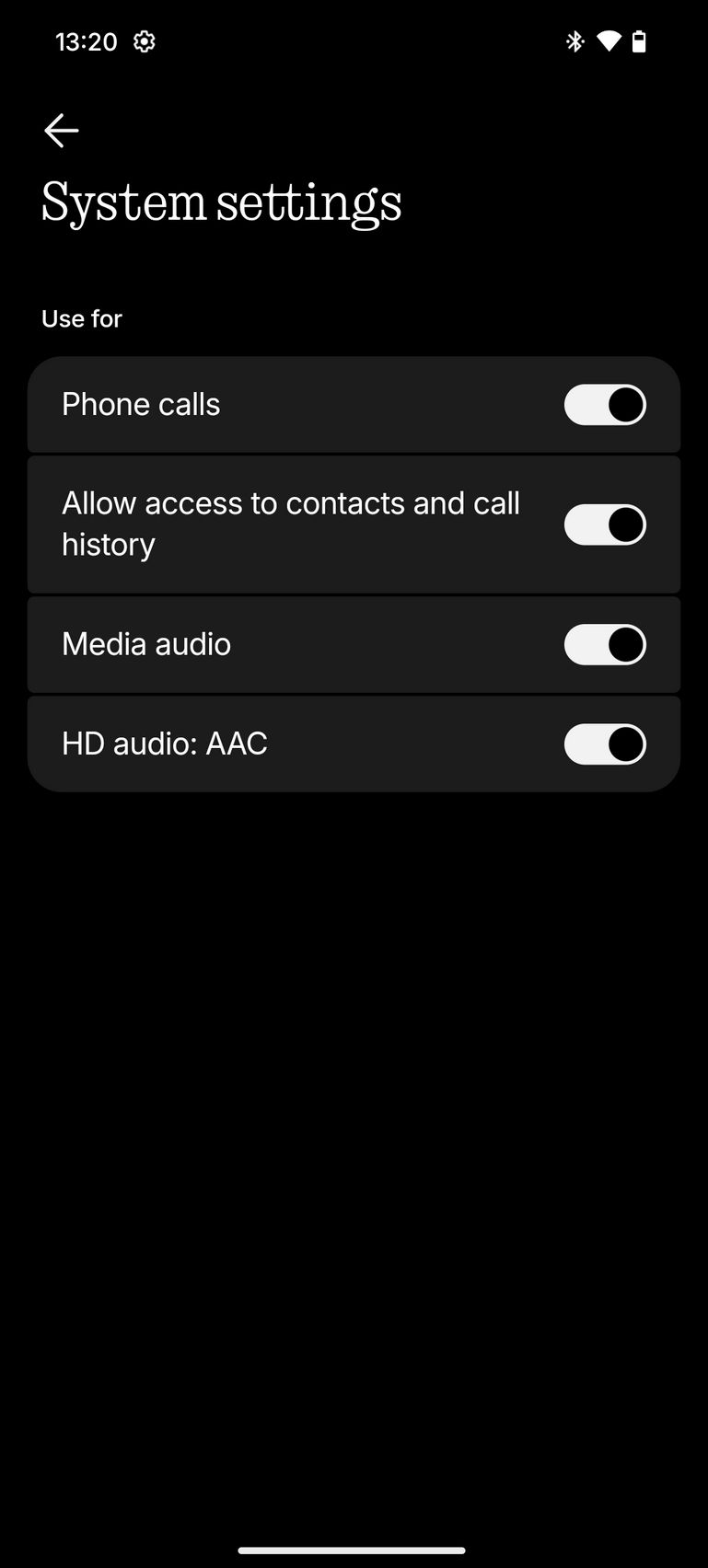Go back using the arrow icon

click(x=62, y=131)
